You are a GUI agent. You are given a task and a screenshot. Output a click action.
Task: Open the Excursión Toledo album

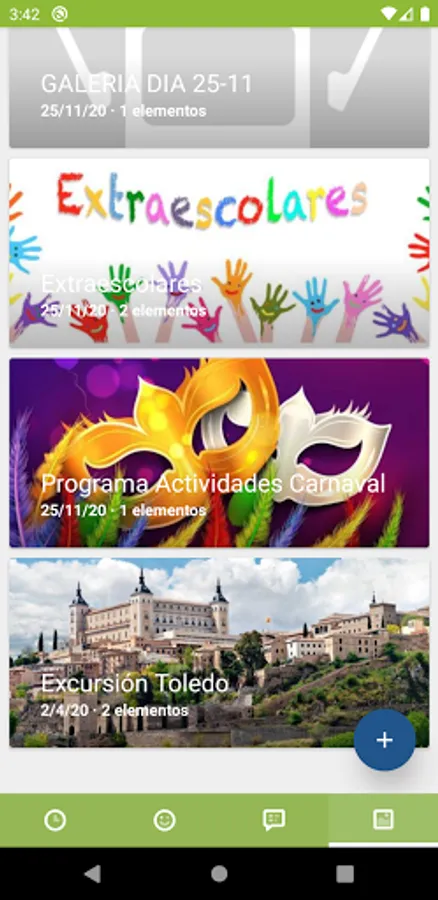219,652
